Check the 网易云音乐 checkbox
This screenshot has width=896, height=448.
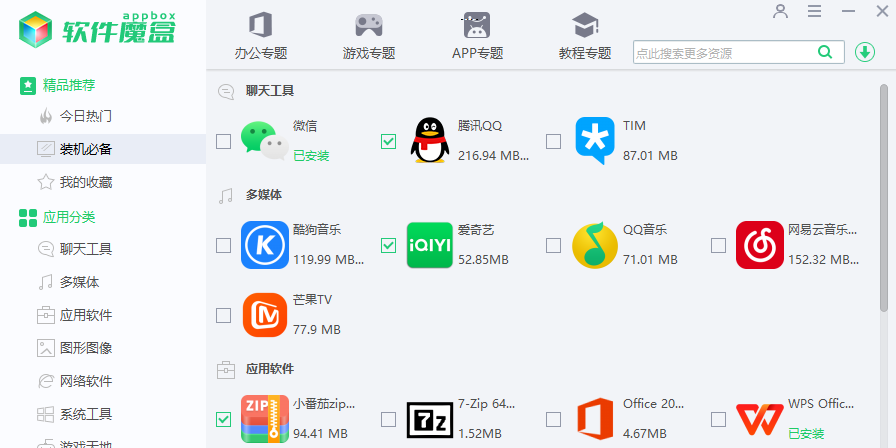pyautogui.click(x=718, y=245)
